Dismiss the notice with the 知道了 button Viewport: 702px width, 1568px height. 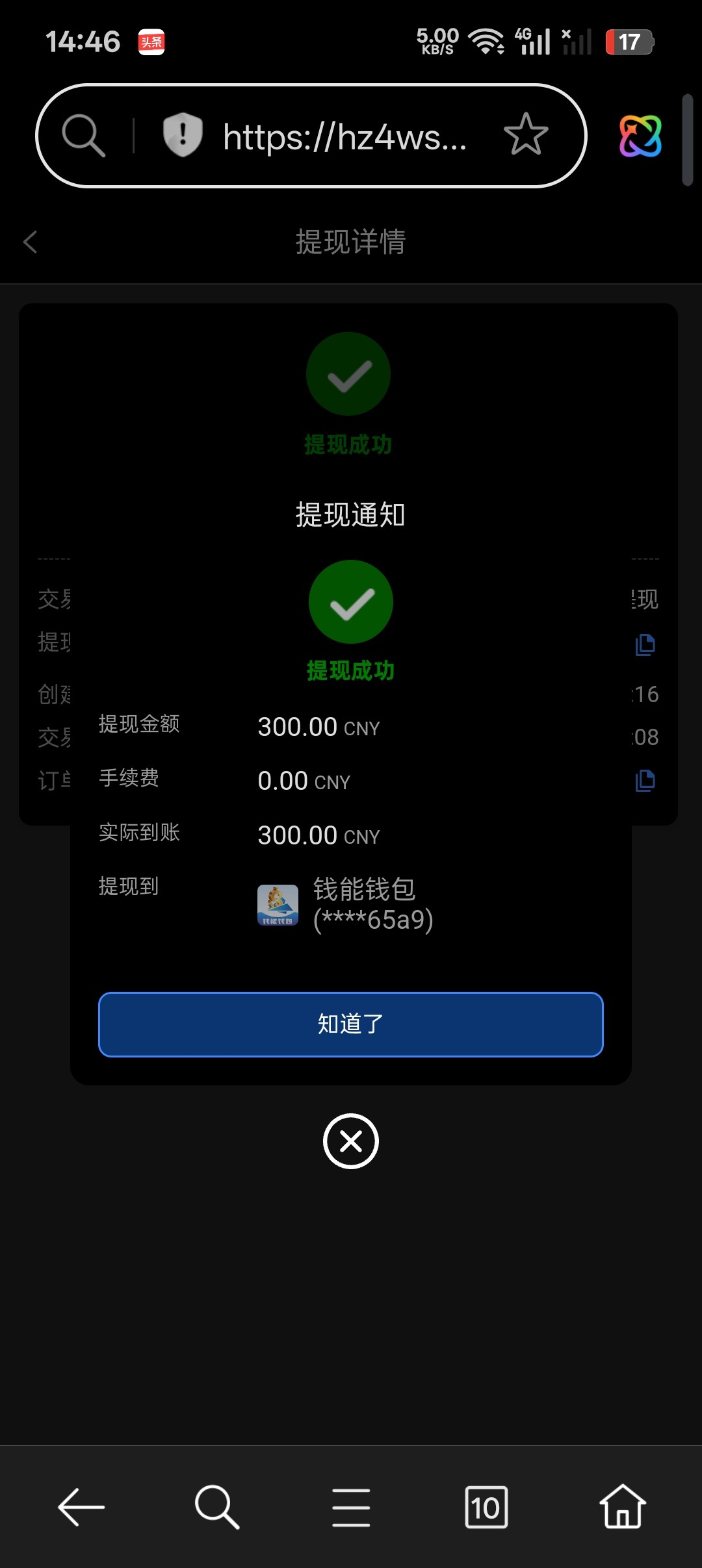(x=350, y=1025)
